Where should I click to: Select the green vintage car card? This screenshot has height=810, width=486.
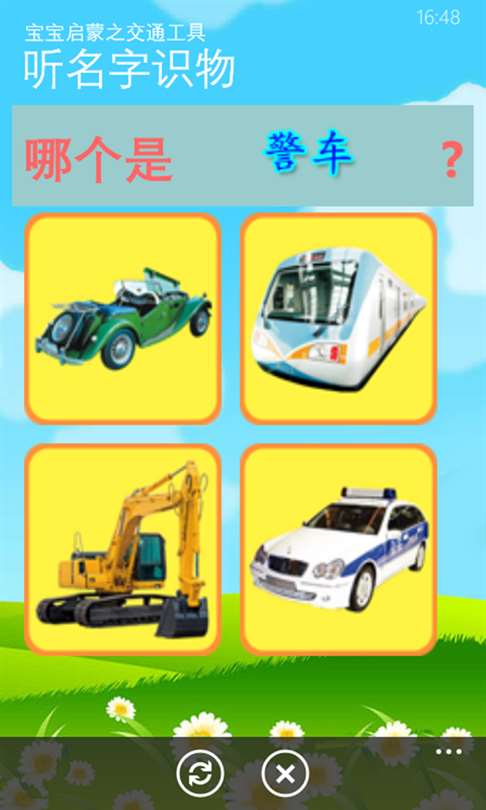pos(123,319)
